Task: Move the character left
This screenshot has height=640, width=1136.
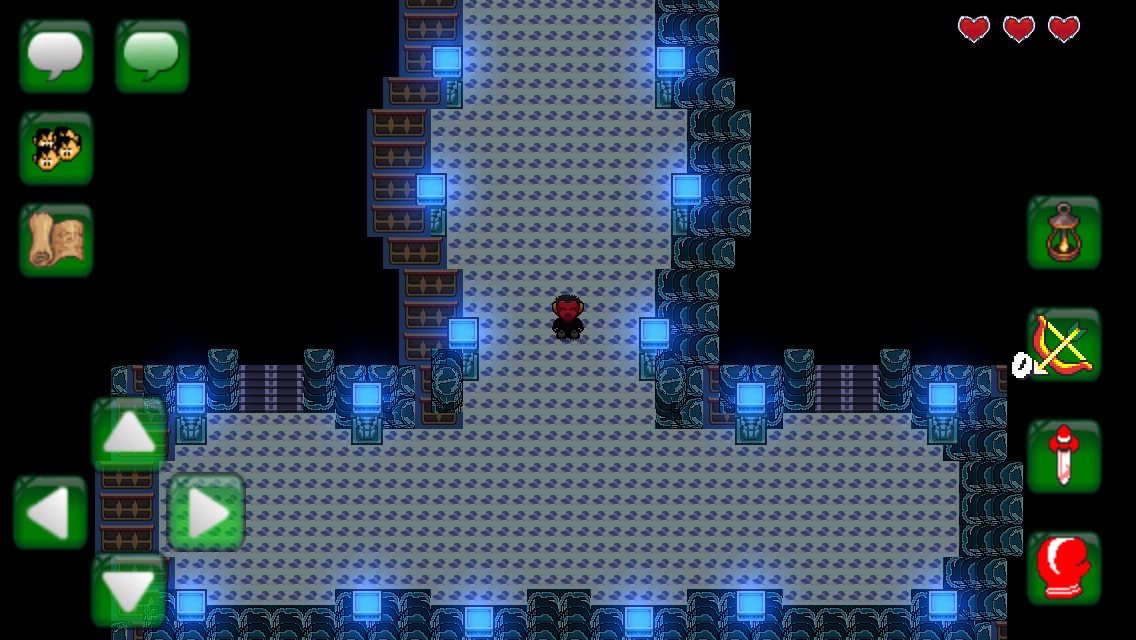Action: (50, 513)
